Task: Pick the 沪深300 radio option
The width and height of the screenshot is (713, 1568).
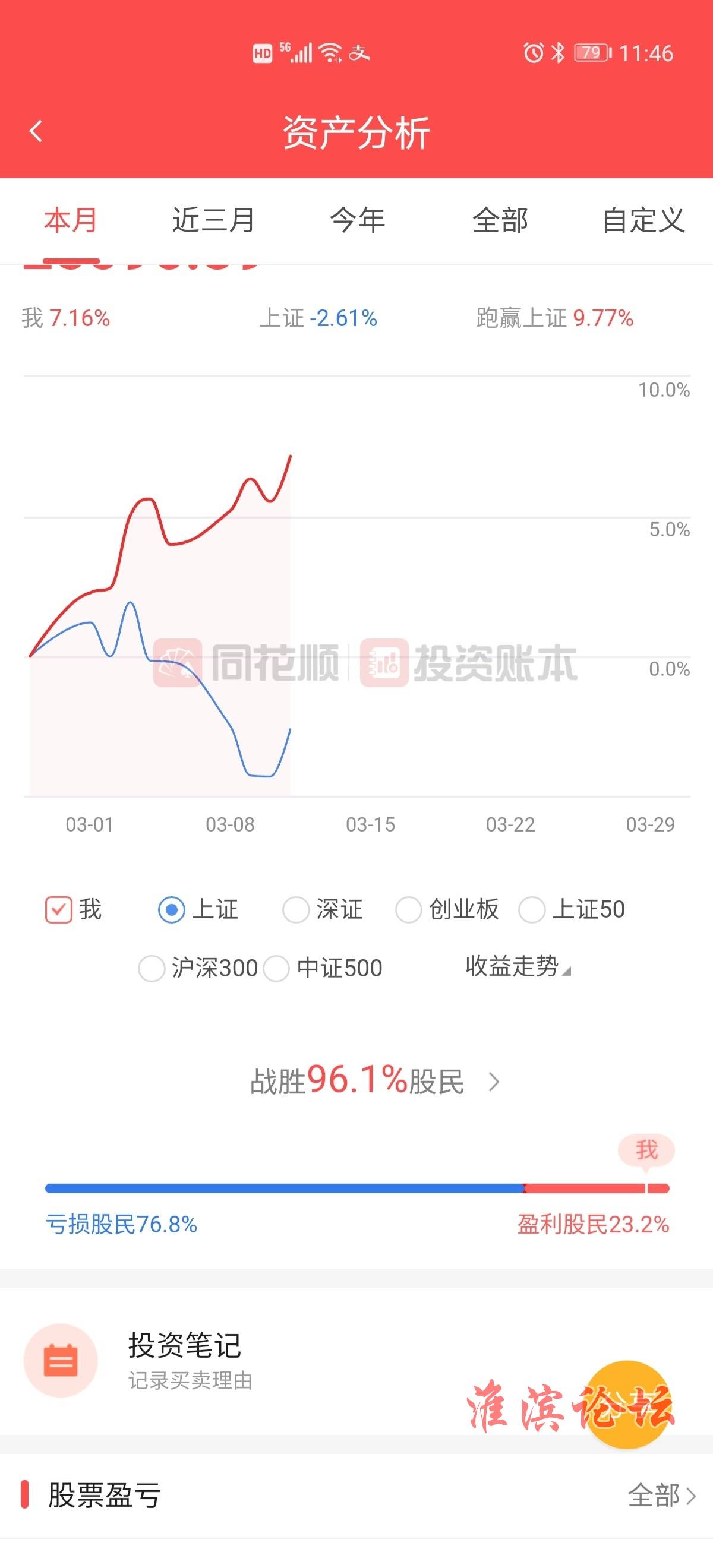Action: click(x=152, y=968)
